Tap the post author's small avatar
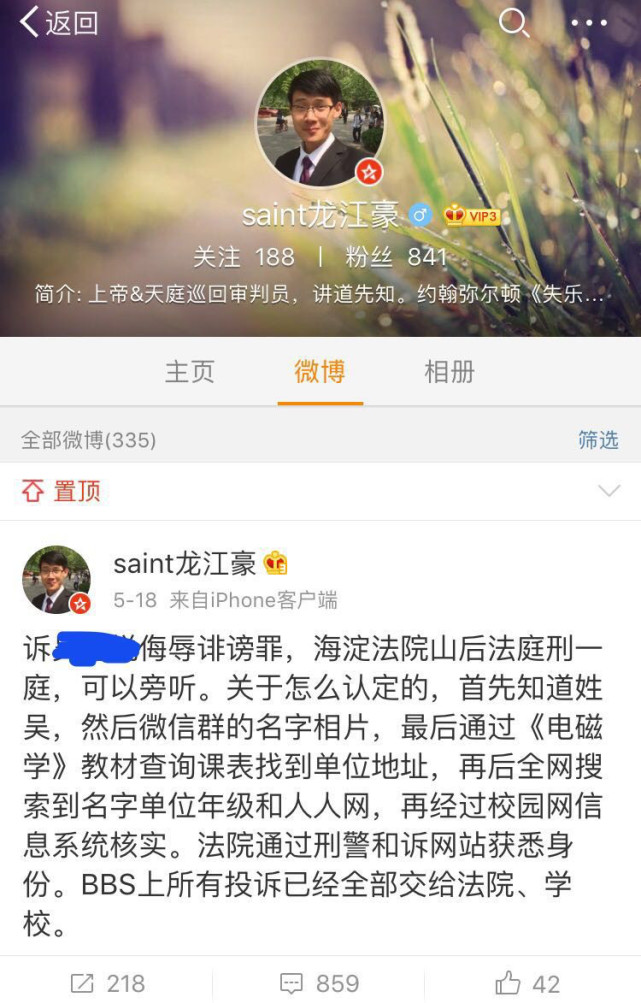 point(56,580)
